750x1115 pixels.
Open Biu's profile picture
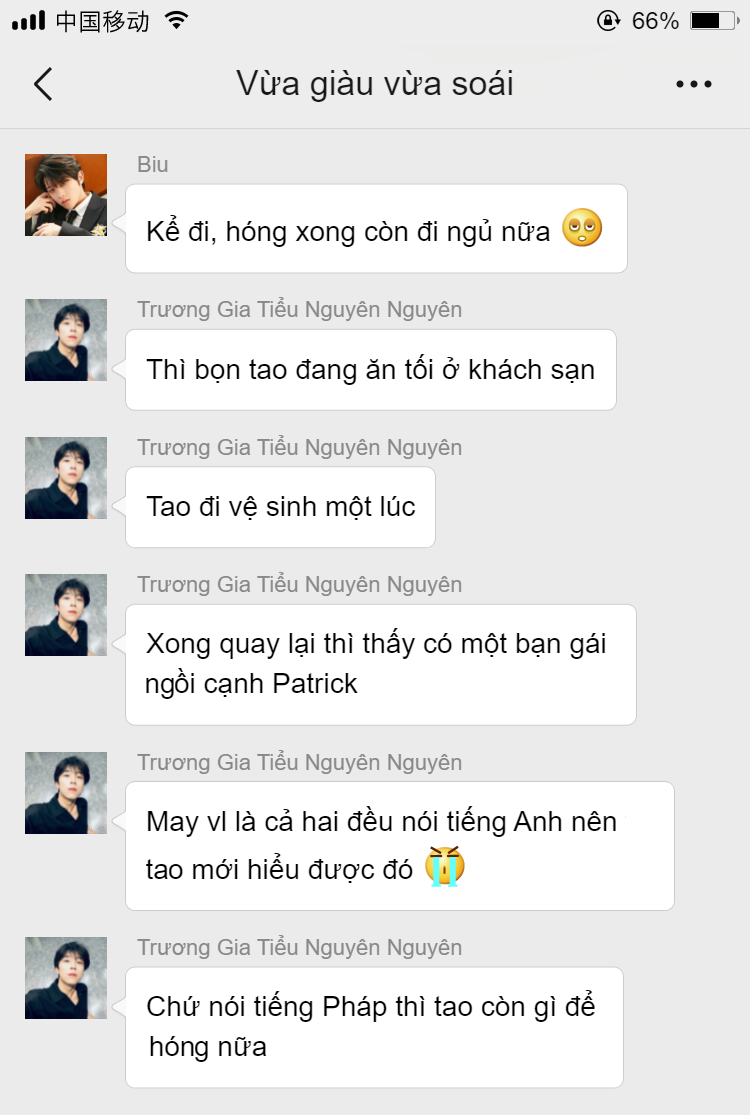click(66, 195)
